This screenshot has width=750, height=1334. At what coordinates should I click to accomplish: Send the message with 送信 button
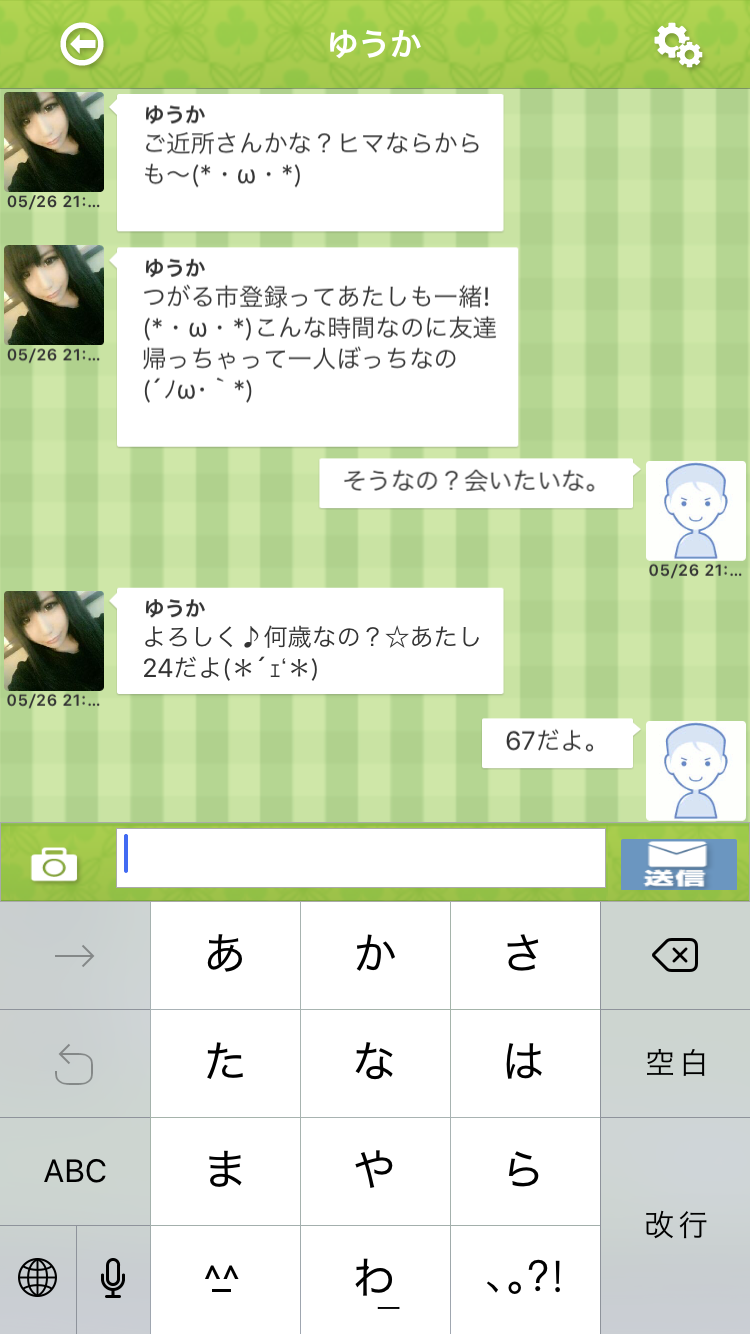pos(678,864)
